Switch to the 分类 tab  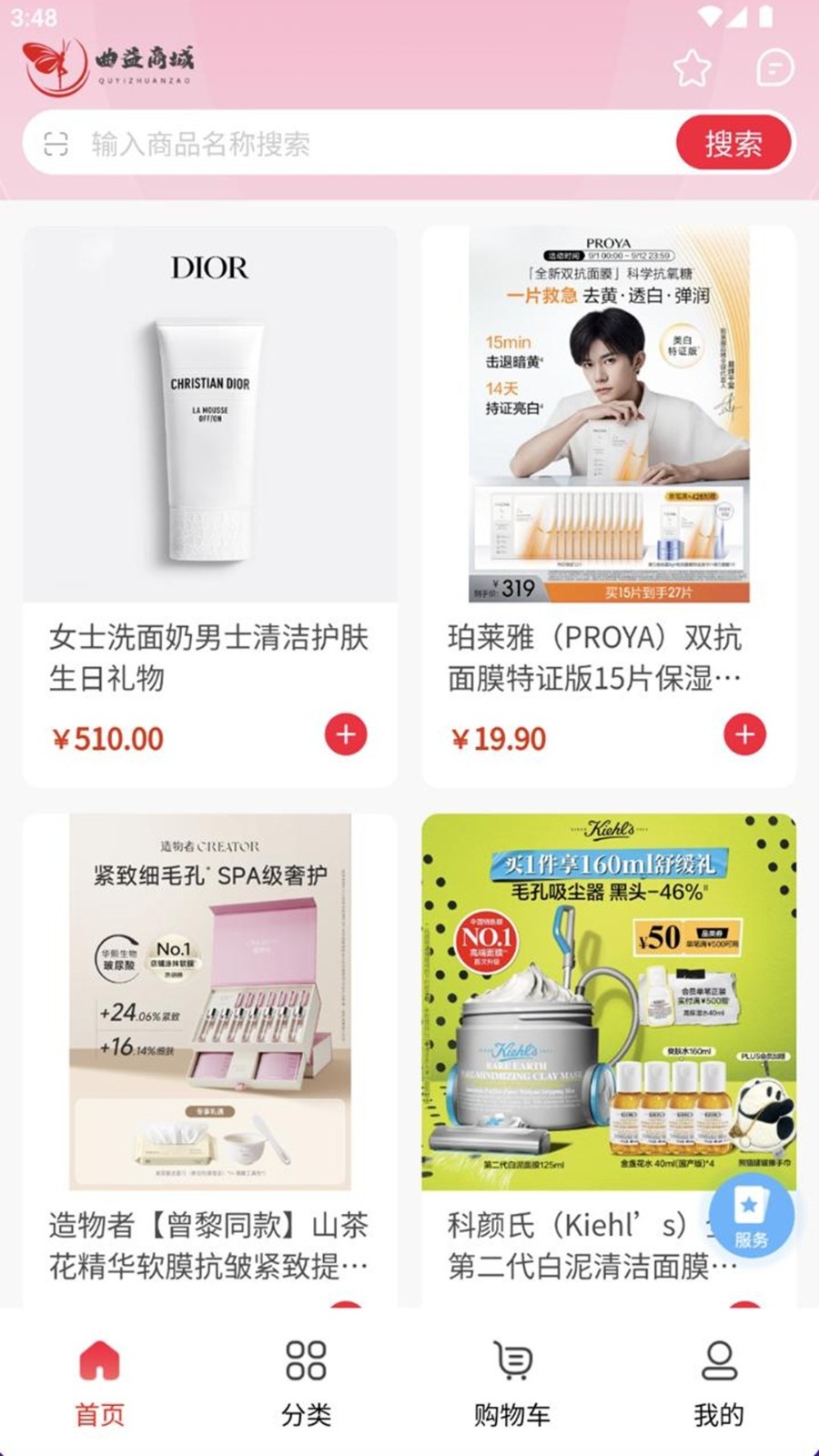306,1381
